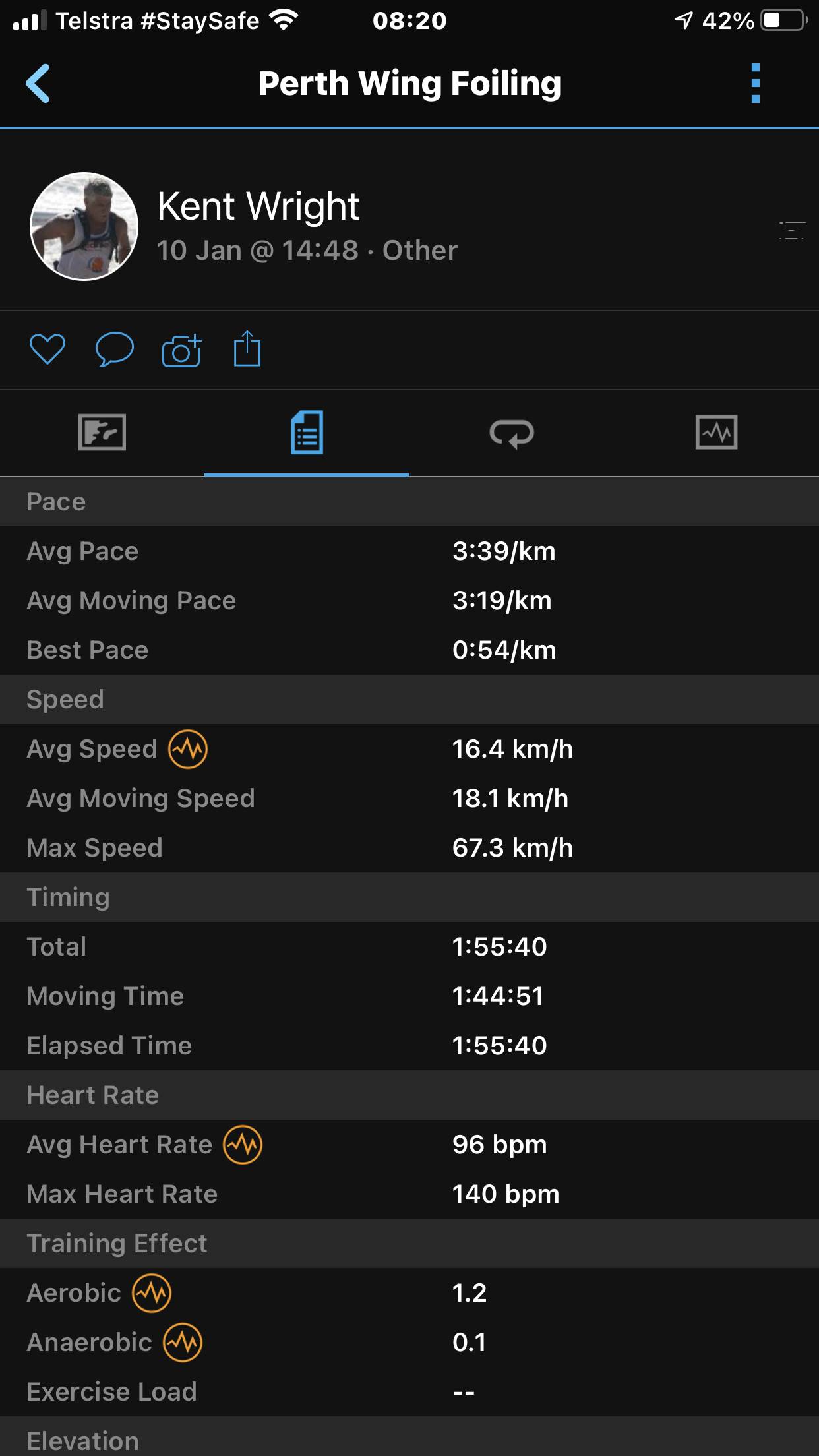Like this activity with the heart icon
819x1456 pixels.
pos(47,349)
